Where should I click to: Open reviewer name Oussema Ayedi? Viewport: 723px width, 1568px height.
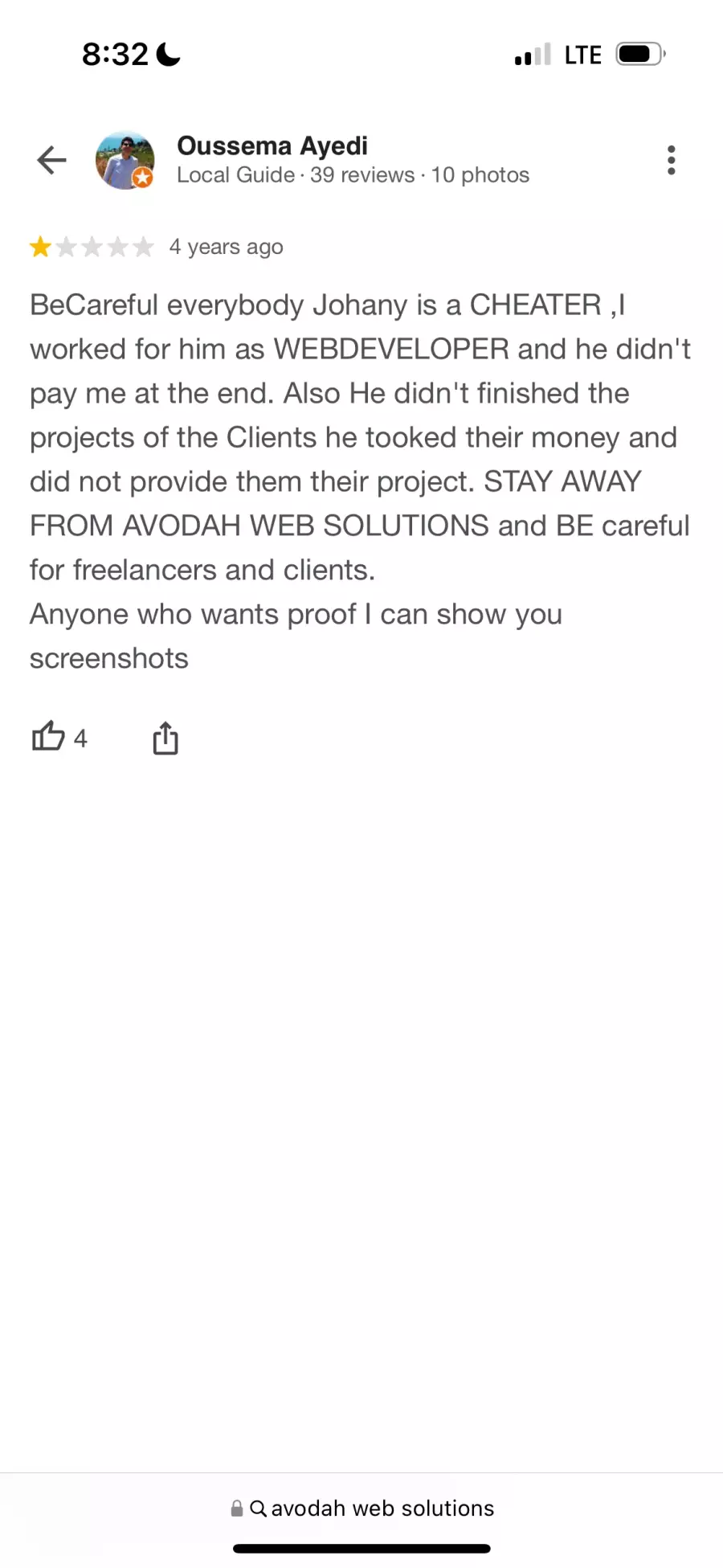pyautogui.click(x=272, y=145)
